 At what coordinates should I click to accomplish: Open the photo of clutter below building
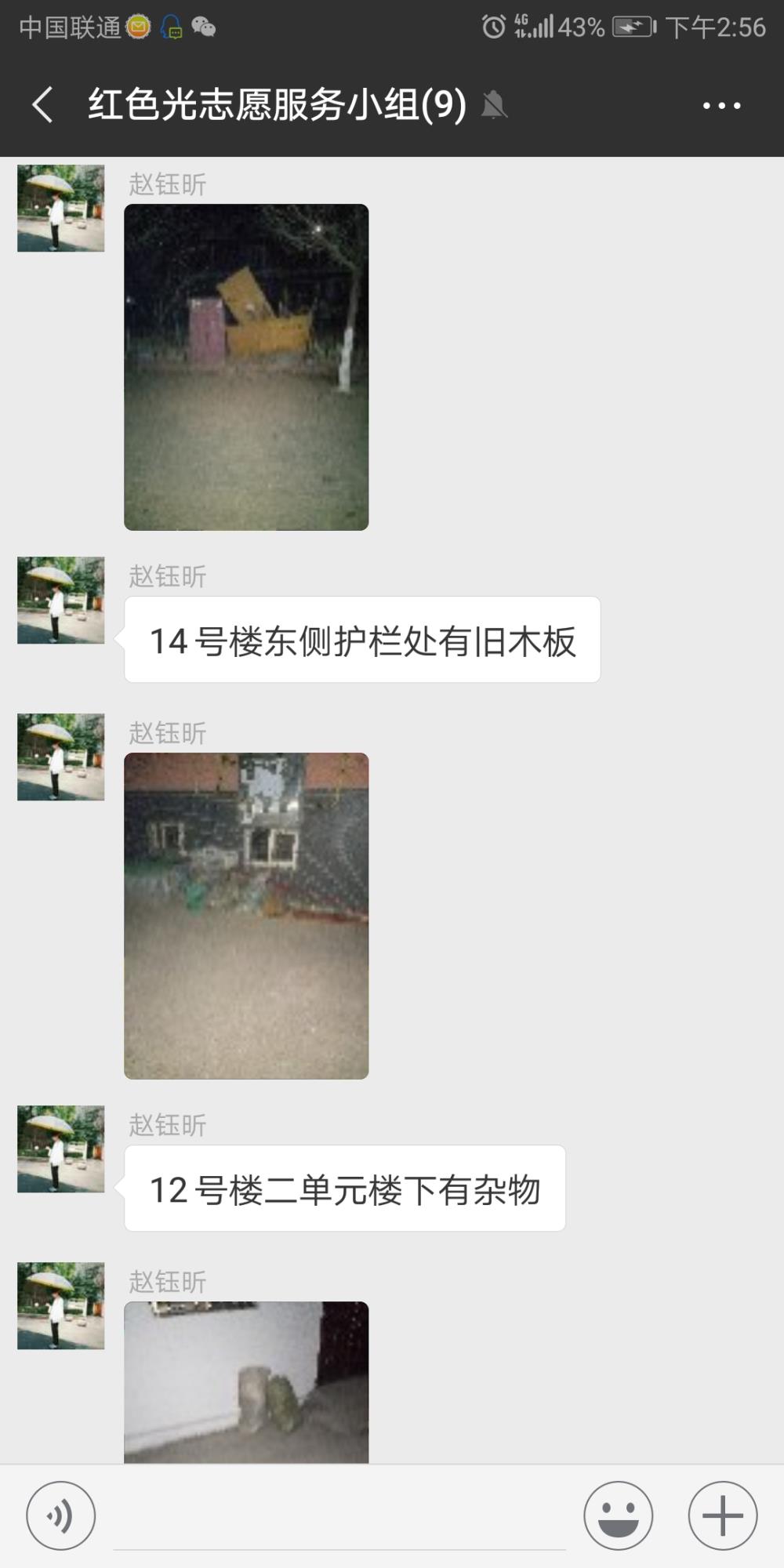tap(246, 916)
